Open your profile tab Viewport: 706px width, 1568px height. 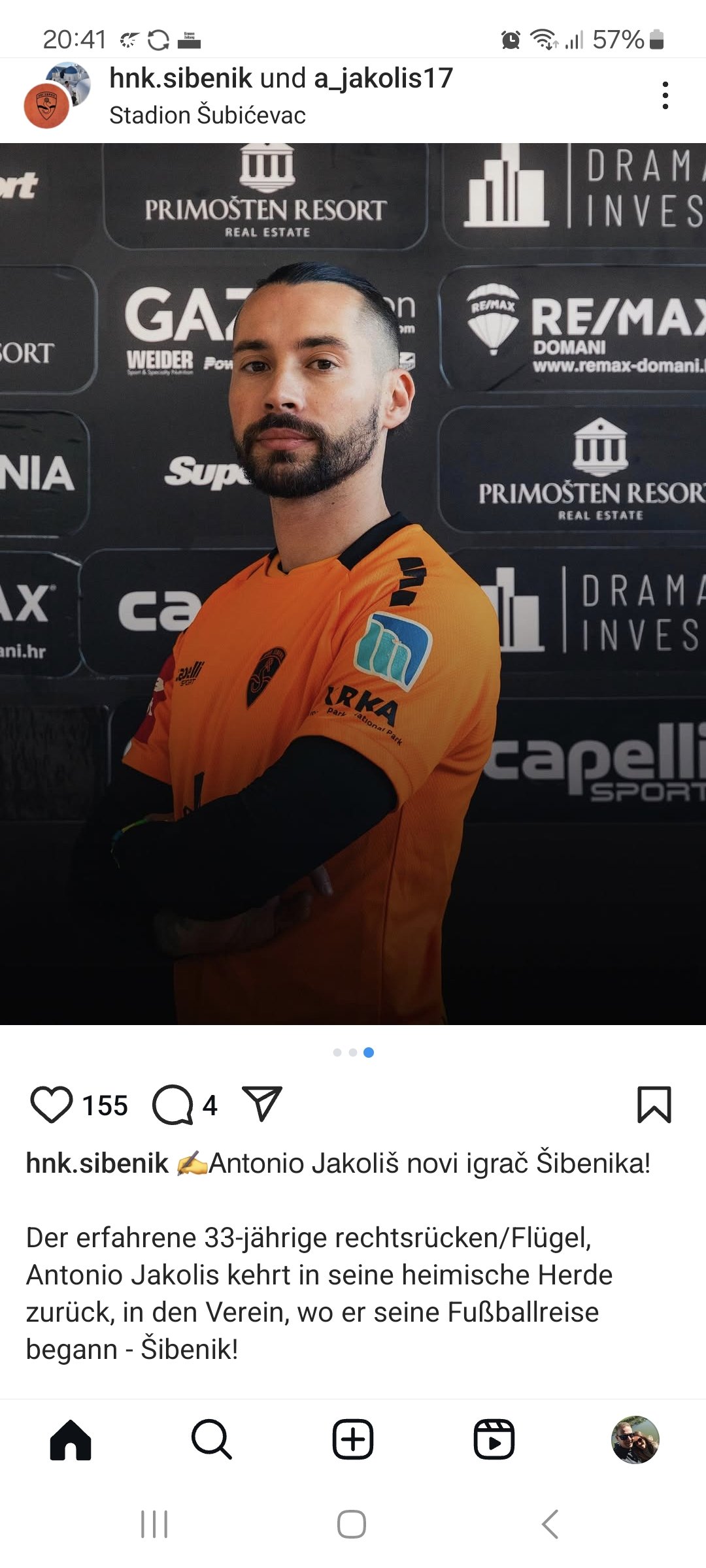(635, 1440)
